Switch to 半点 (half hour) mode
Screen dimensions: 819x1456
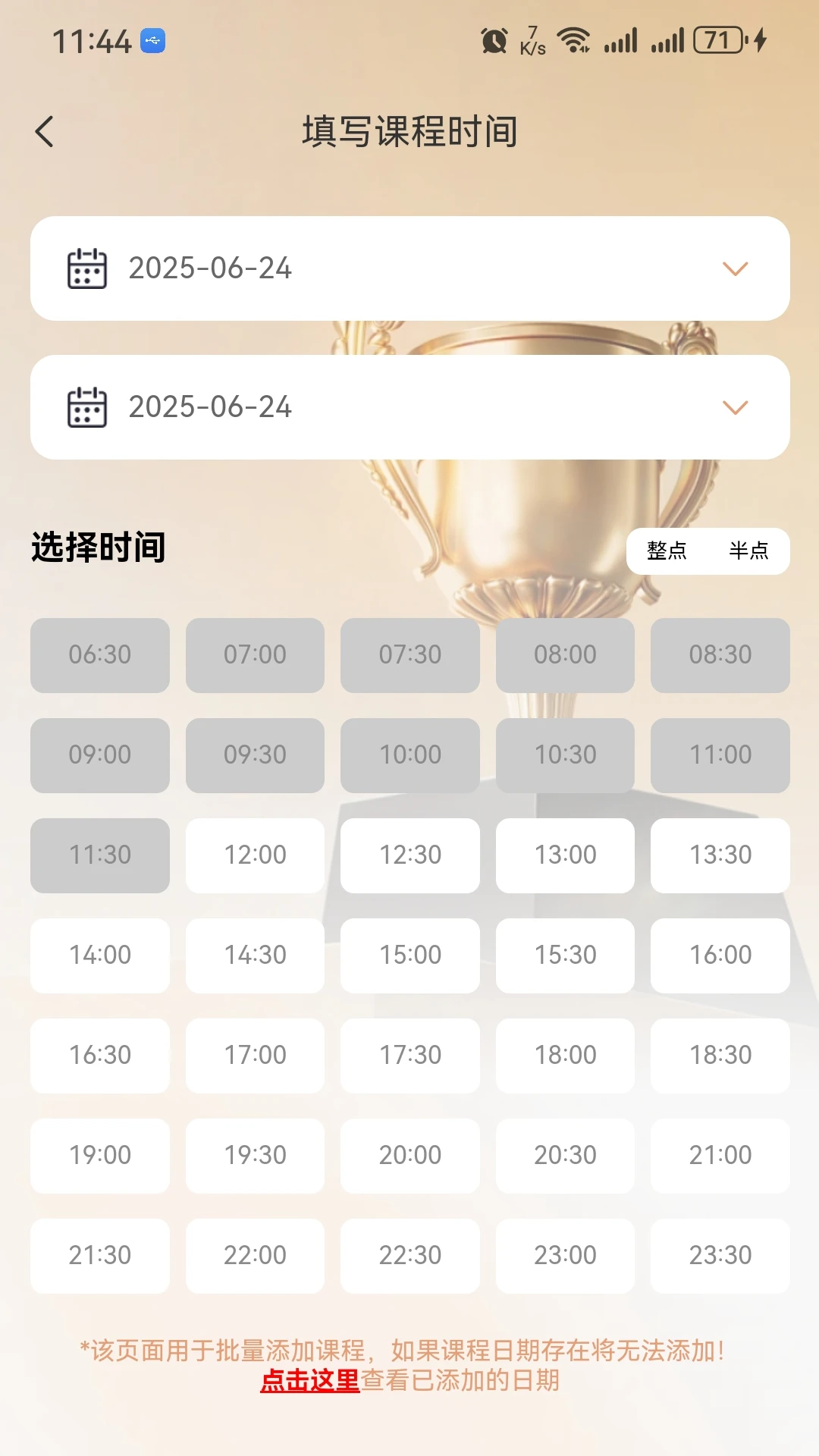pos(749,551)
